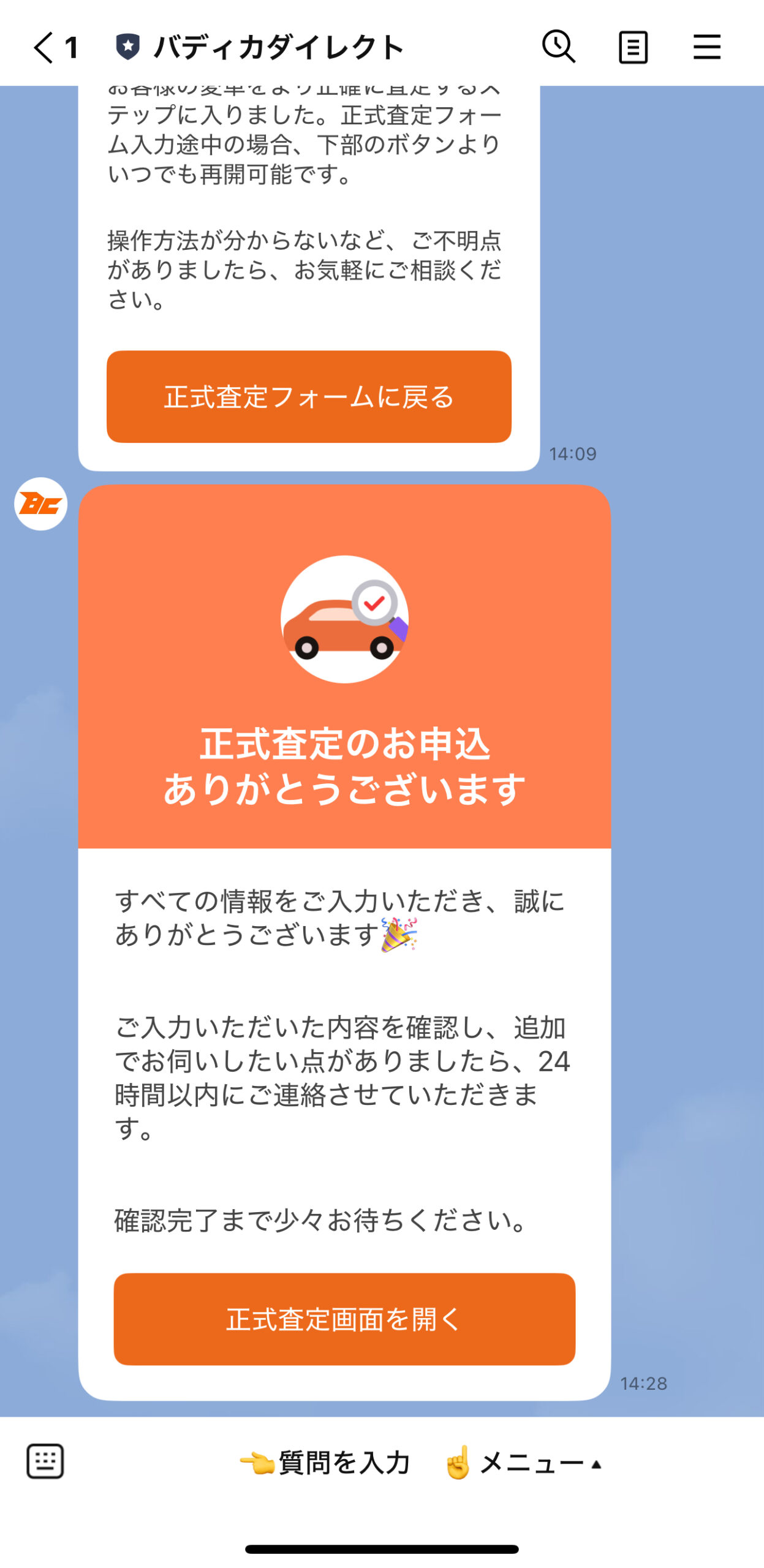Open the バディカダイレクト profile avatar
This screenshot has height=1568, width=764.
40,503
